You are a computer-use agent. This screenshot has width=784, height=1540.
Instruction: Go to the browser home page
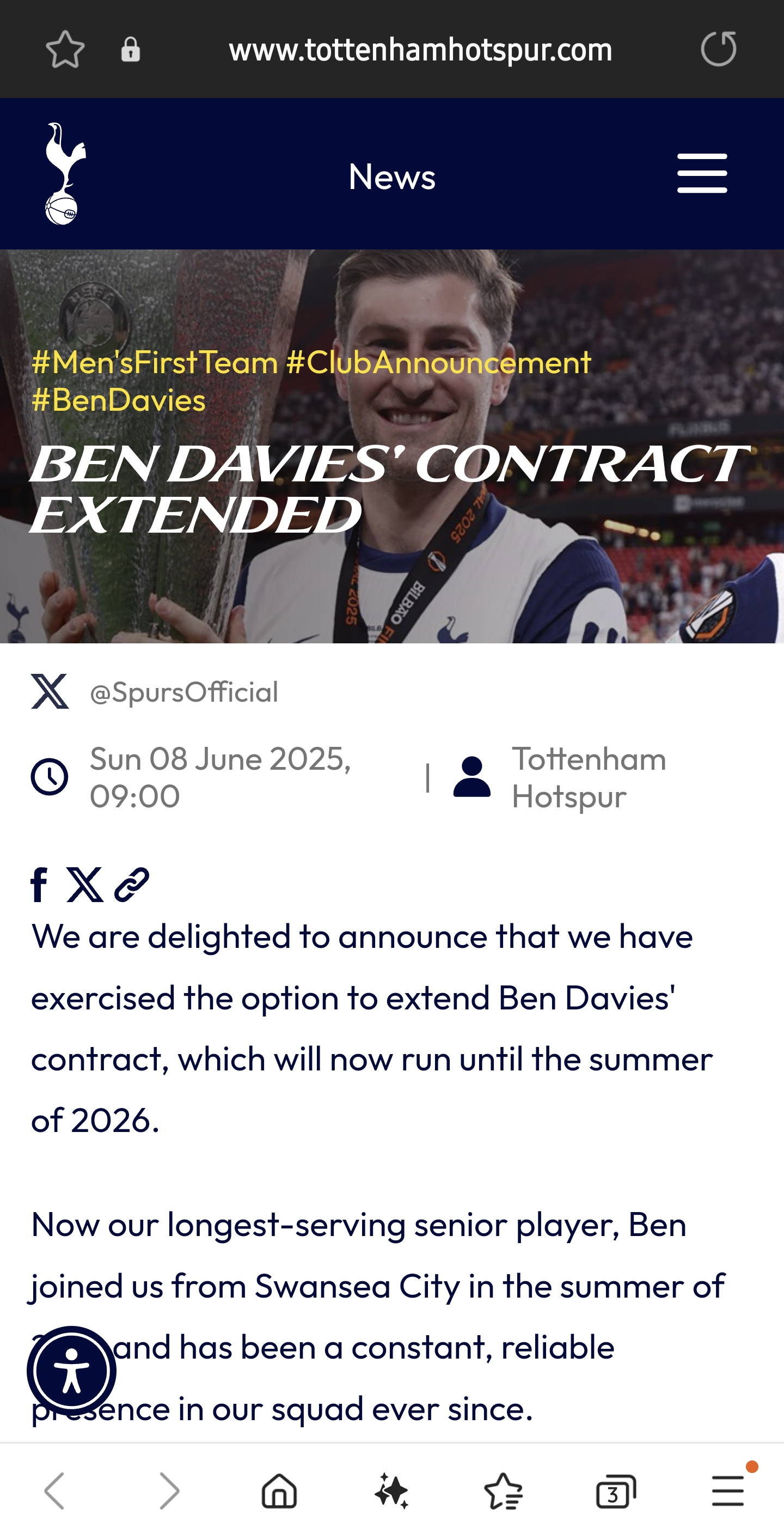[x=279, y=1491]
